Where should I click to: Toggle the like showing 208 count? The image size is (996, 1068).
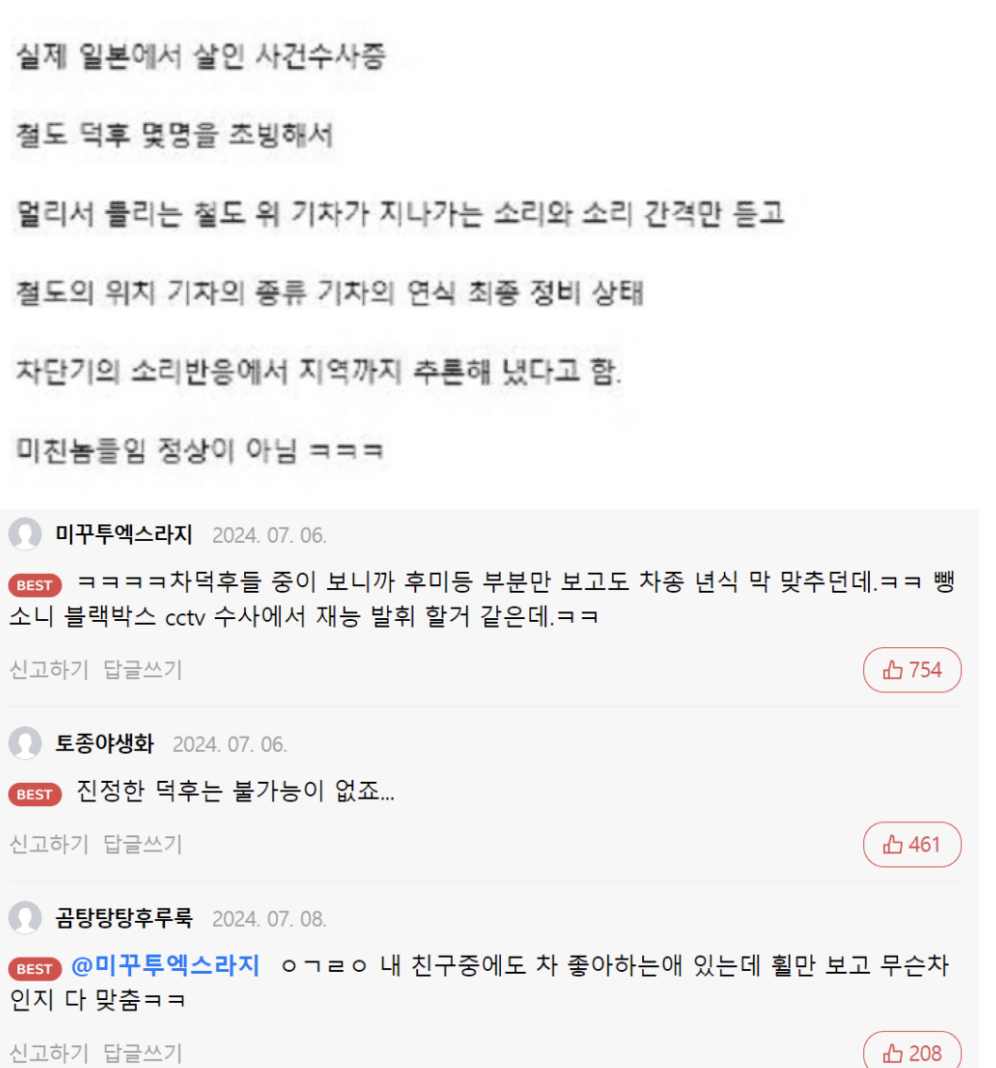912,1052
